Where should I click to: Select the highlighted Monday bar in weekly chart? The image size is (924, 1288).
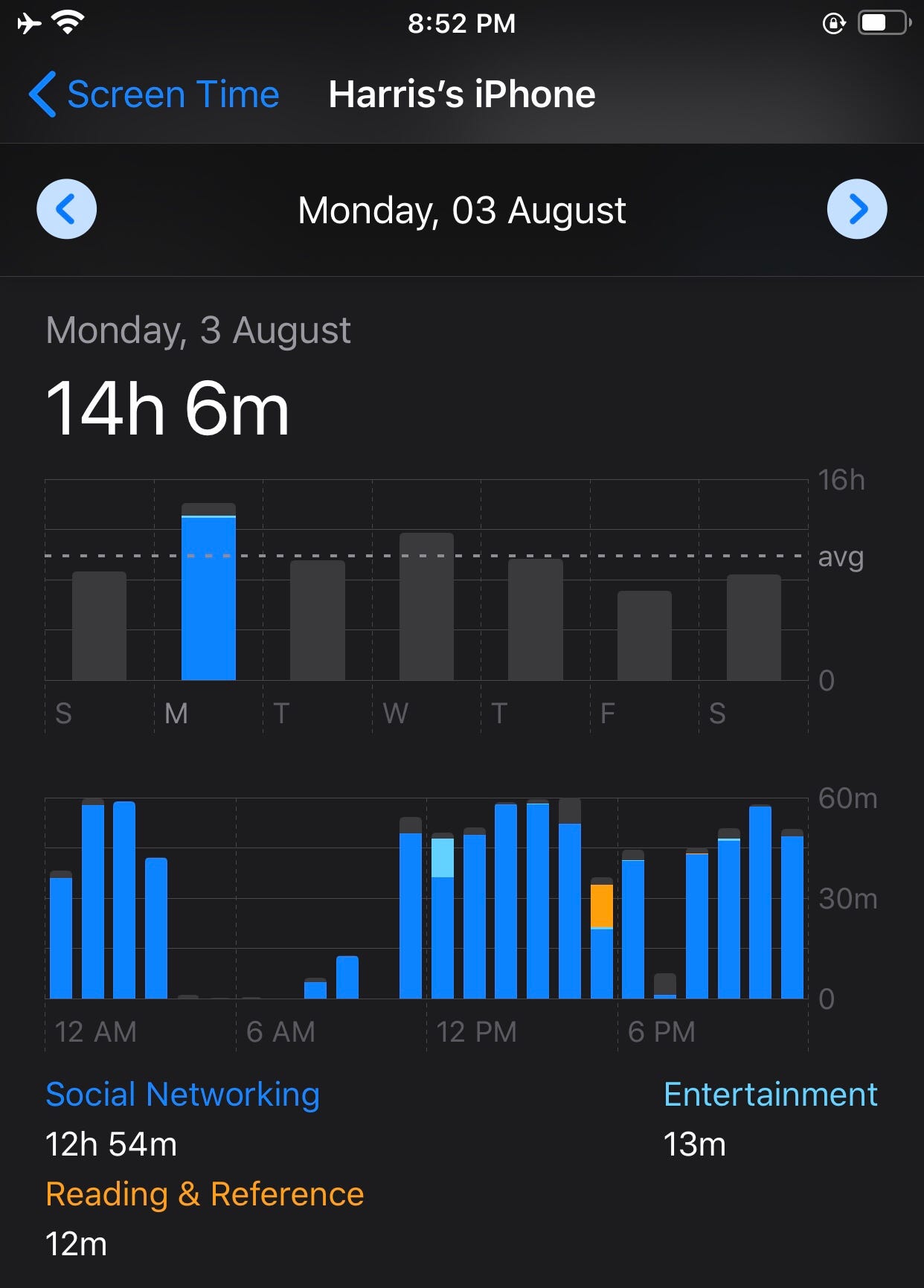click(x=208, y=595)
